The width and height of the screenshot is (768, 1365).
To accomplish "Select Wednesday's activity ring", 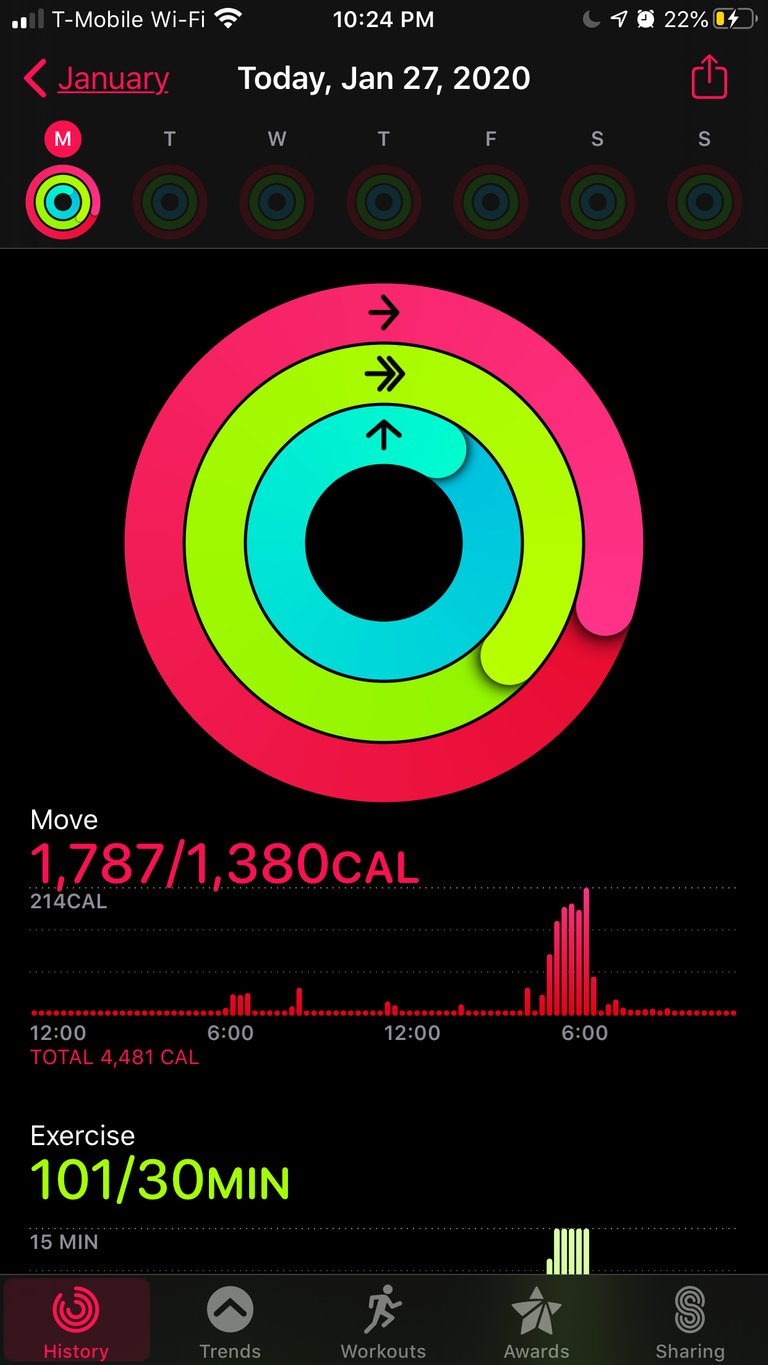I will [277, 202].
